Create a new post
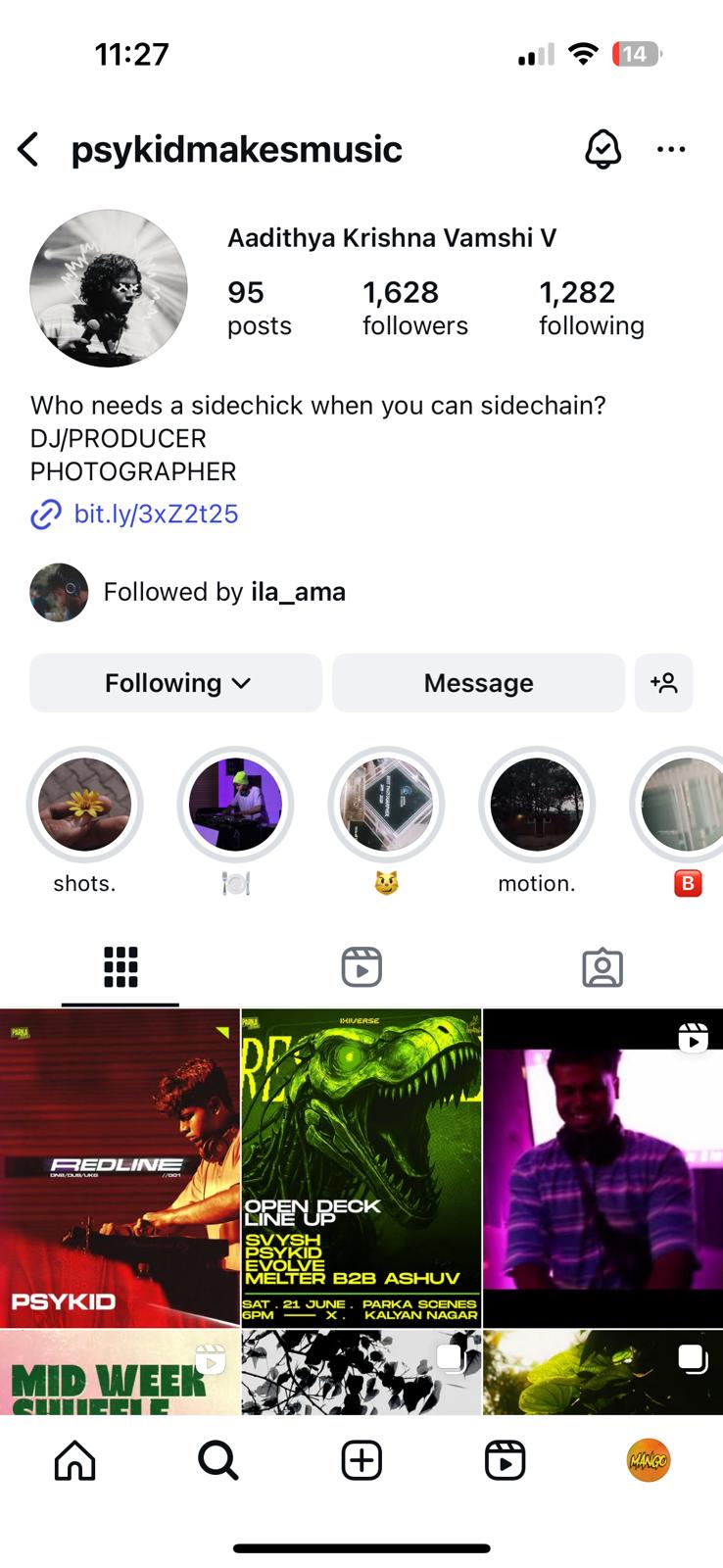Screen dimensions: 723x1568 click(361, 1460)
